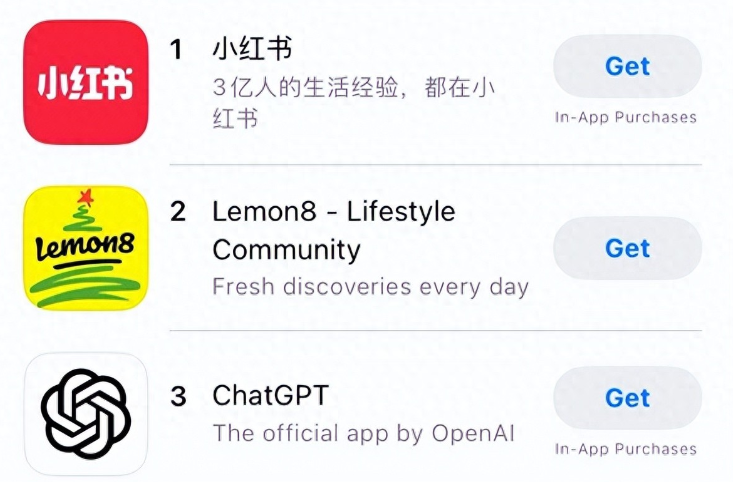Get the 小红书 app
Image resolution: width=733 pixels, height=482 pixels.
click(627, 66)
